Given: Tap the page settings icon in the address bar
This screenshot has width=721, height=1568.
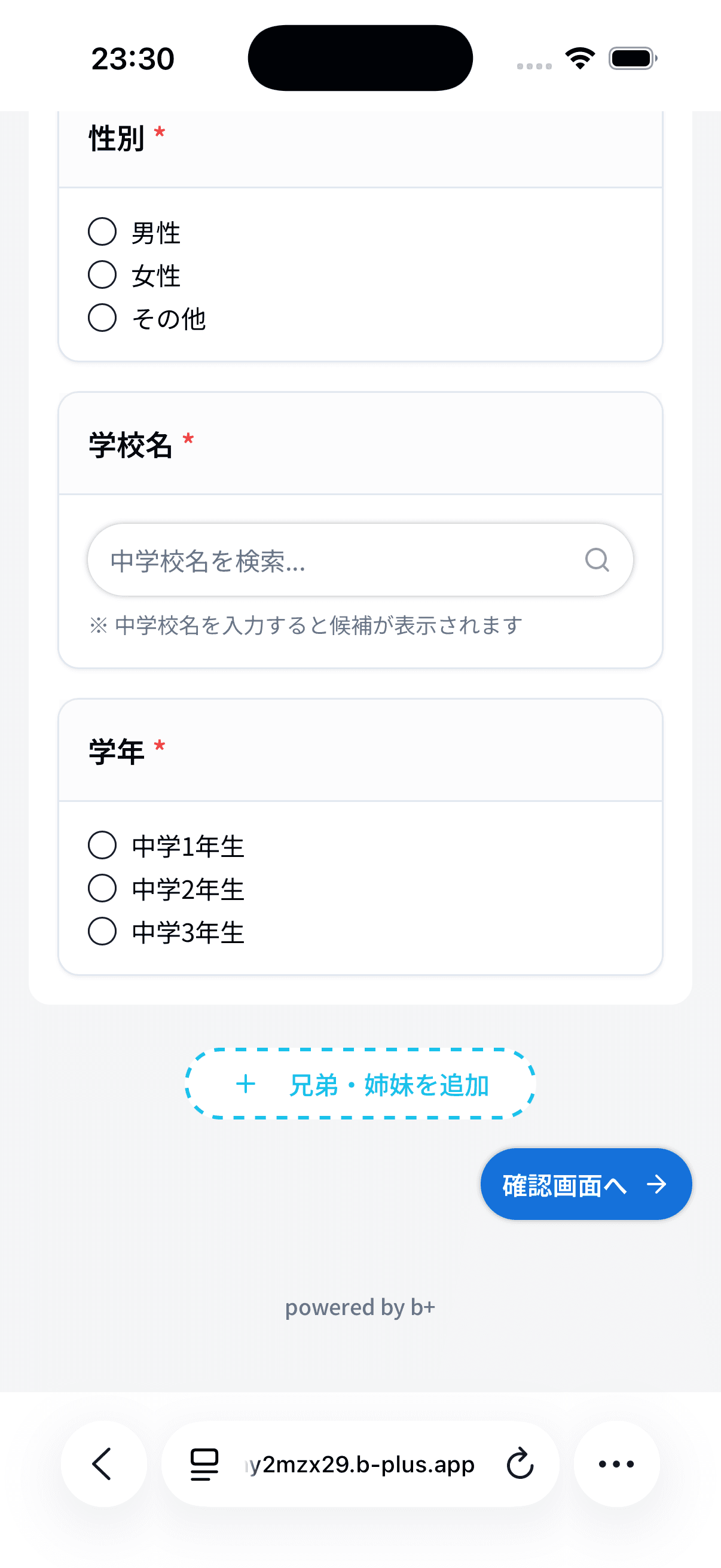Looking at the screenshot, I should coord(203,1465).
